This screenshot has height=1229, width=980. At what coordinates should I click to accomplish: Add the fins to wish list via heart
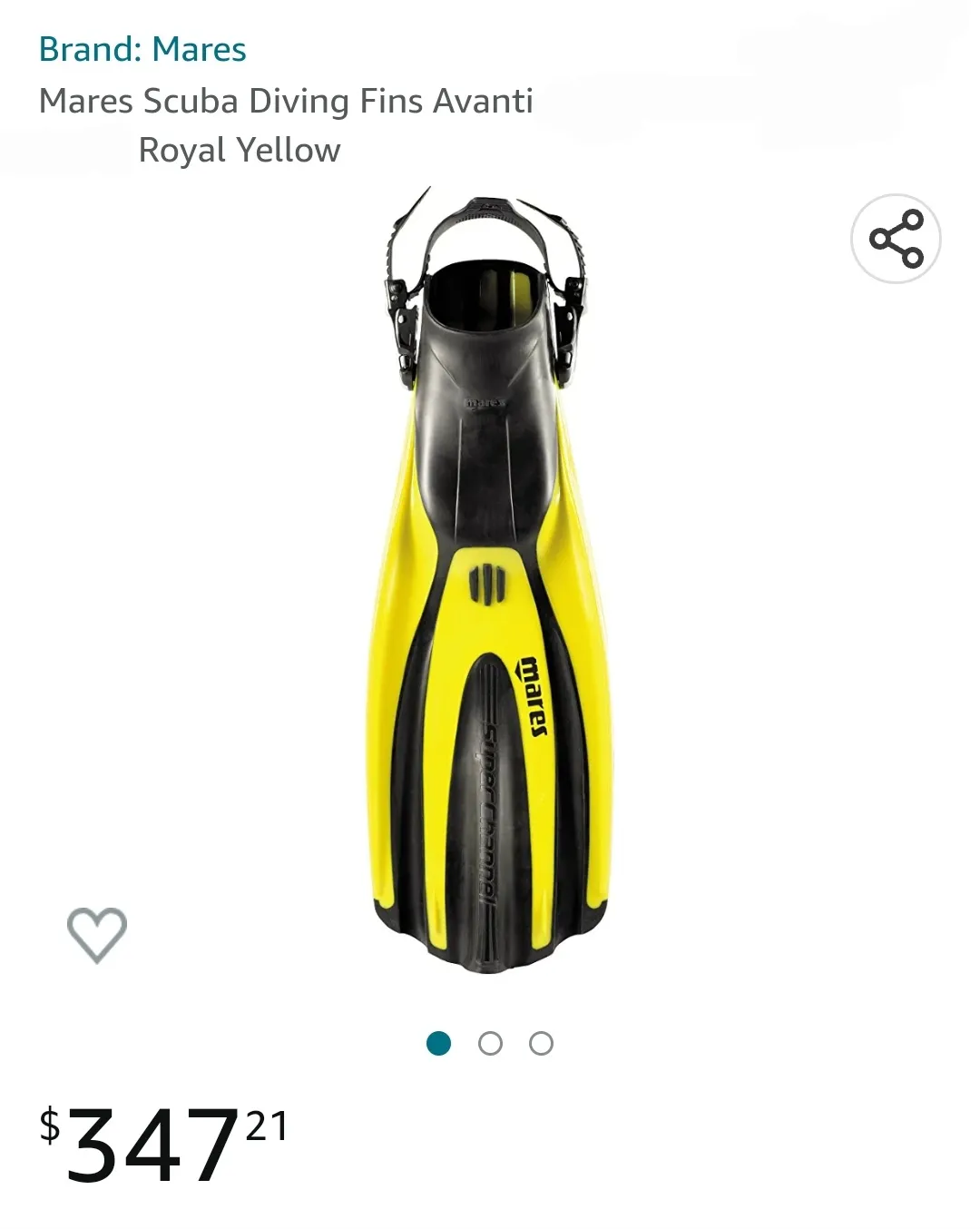(x=97, y=934)
